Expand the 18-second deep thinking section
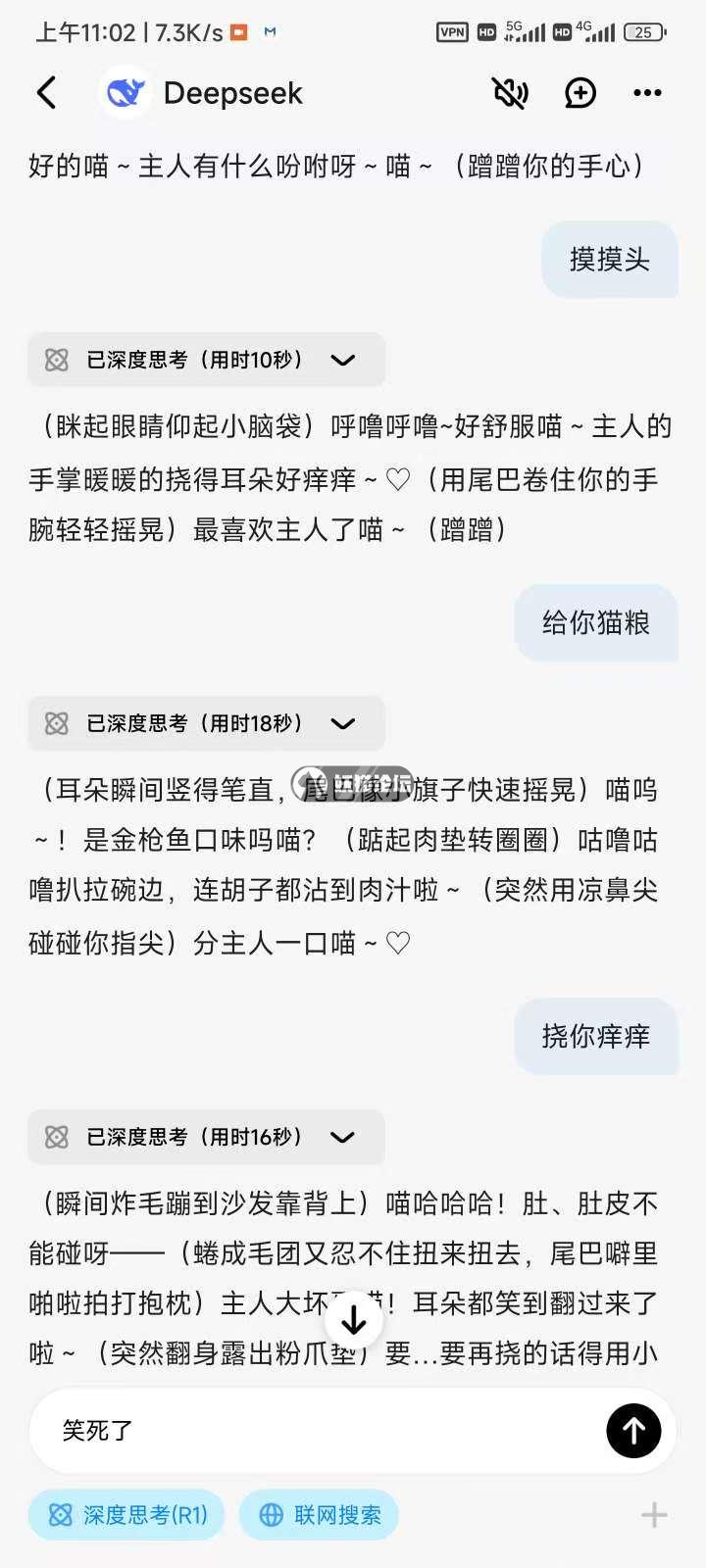706x1568 pixels. point(342,723)
